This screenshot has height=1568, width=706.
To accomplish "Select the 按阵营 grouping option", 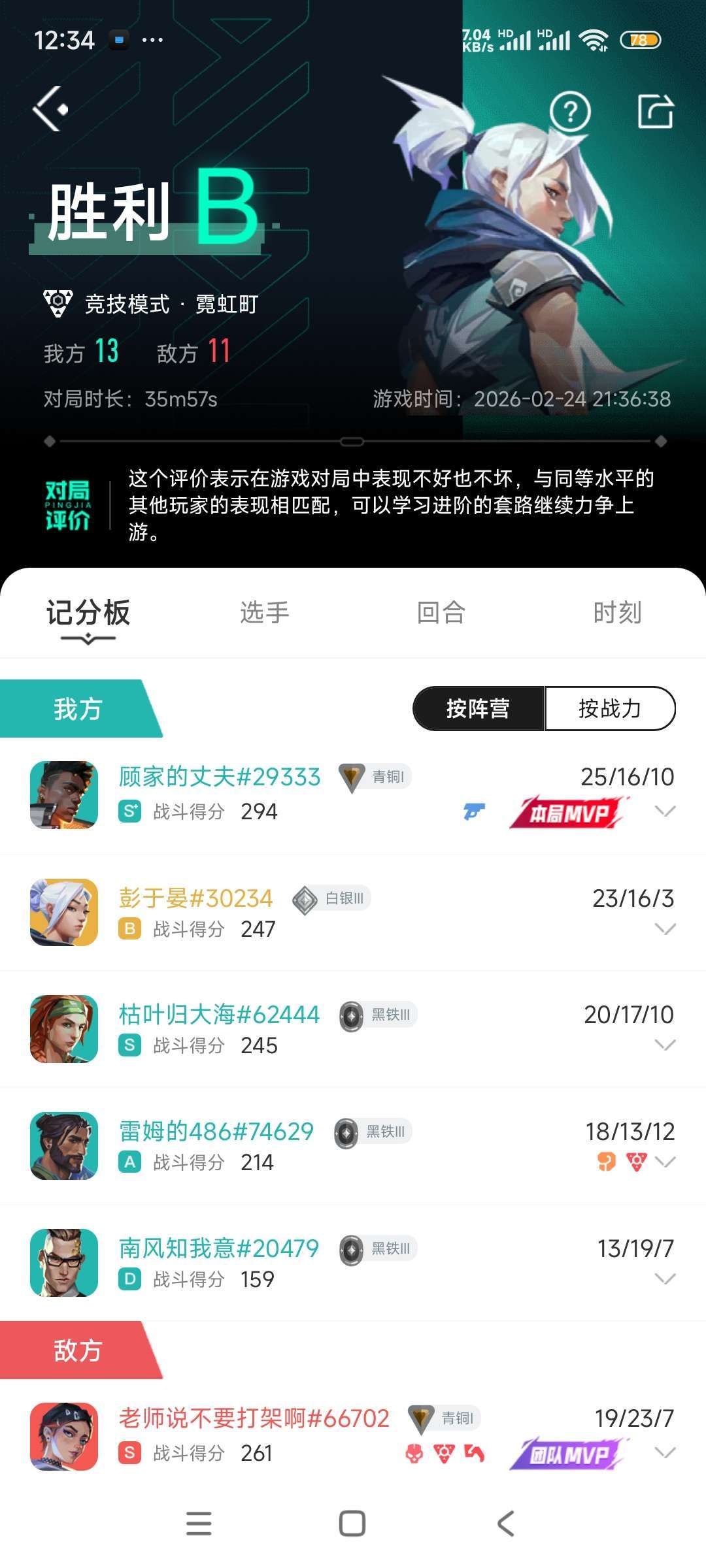I will click(x=479, y=709).
